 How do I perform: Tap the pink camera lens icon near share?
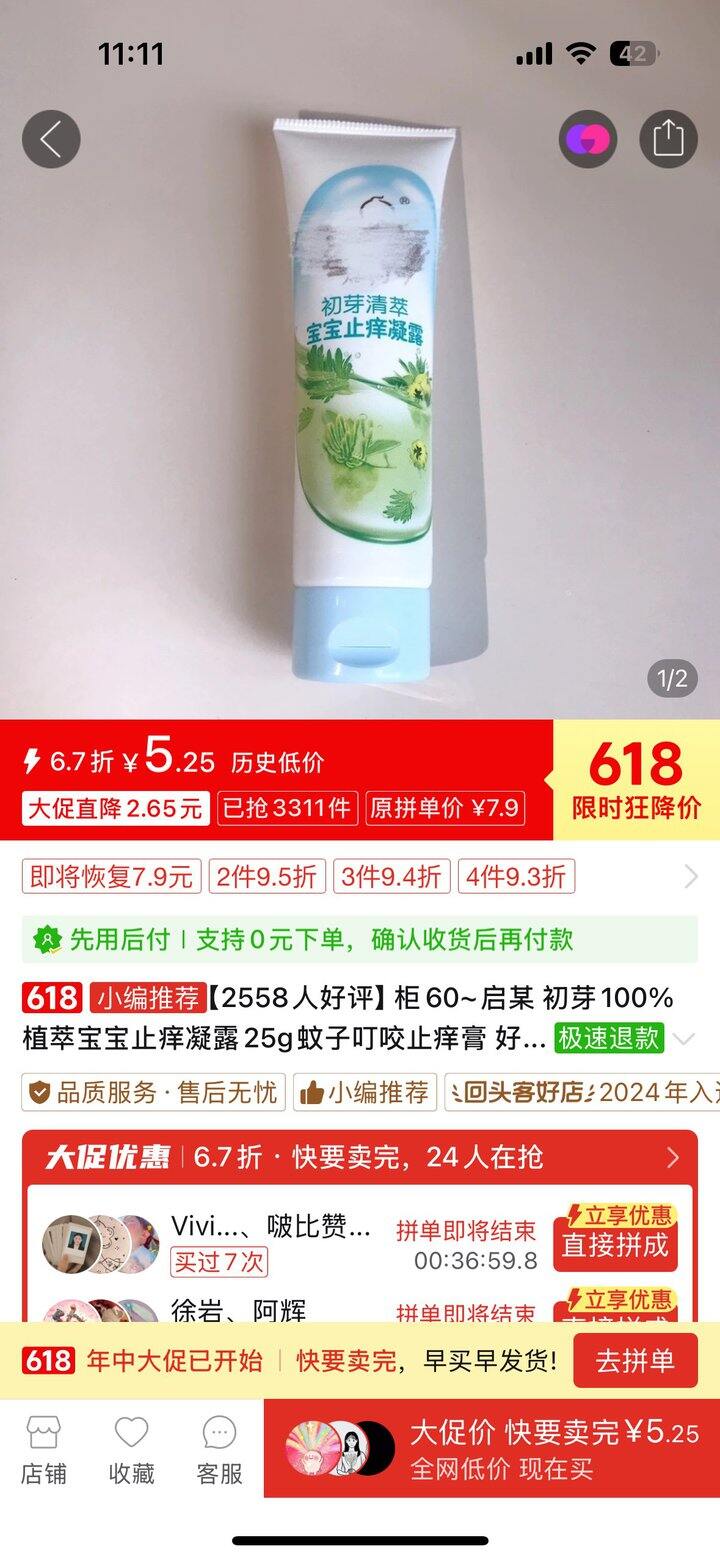click(589, 137)
